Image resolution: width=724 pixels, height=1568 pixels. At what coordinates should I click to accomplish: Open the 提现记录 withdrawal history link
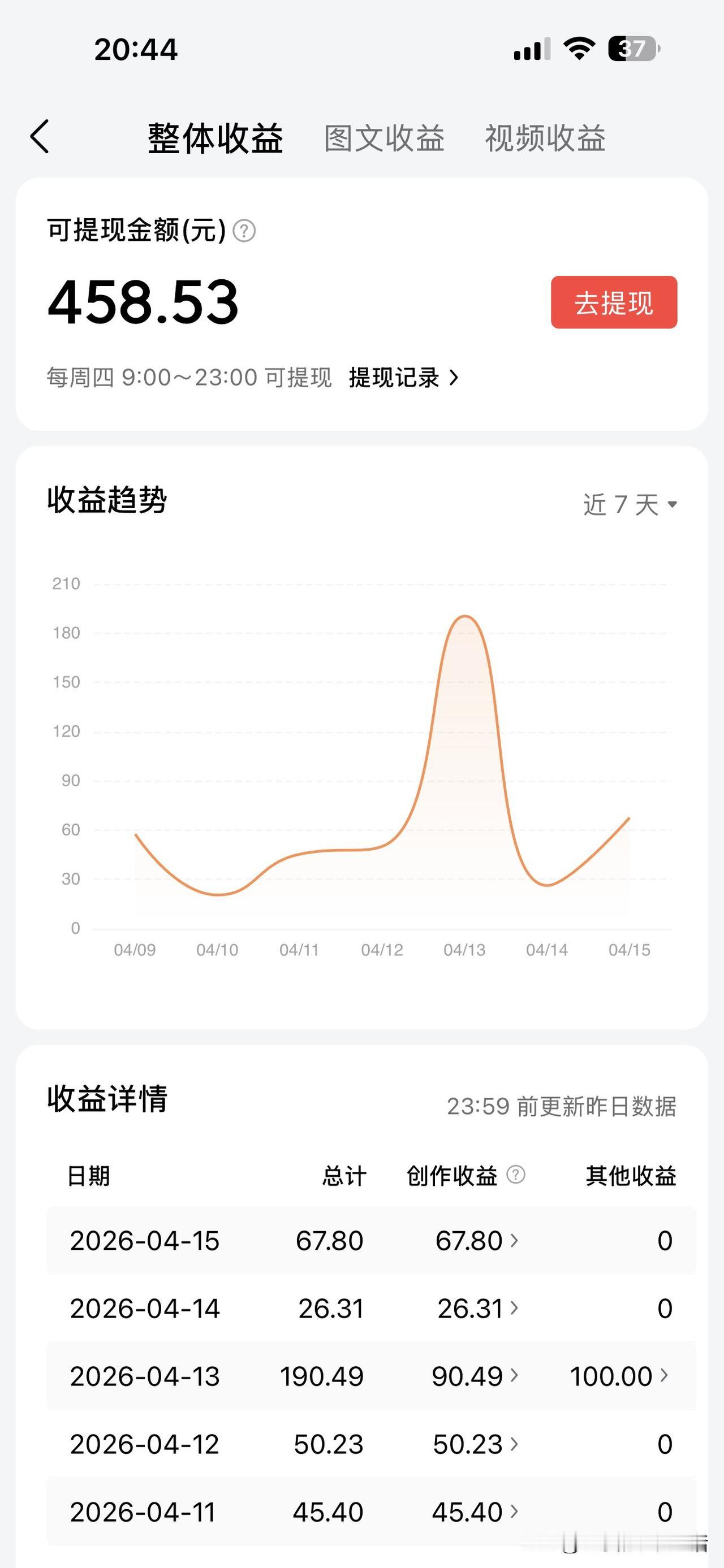click(x=403, y=378)
